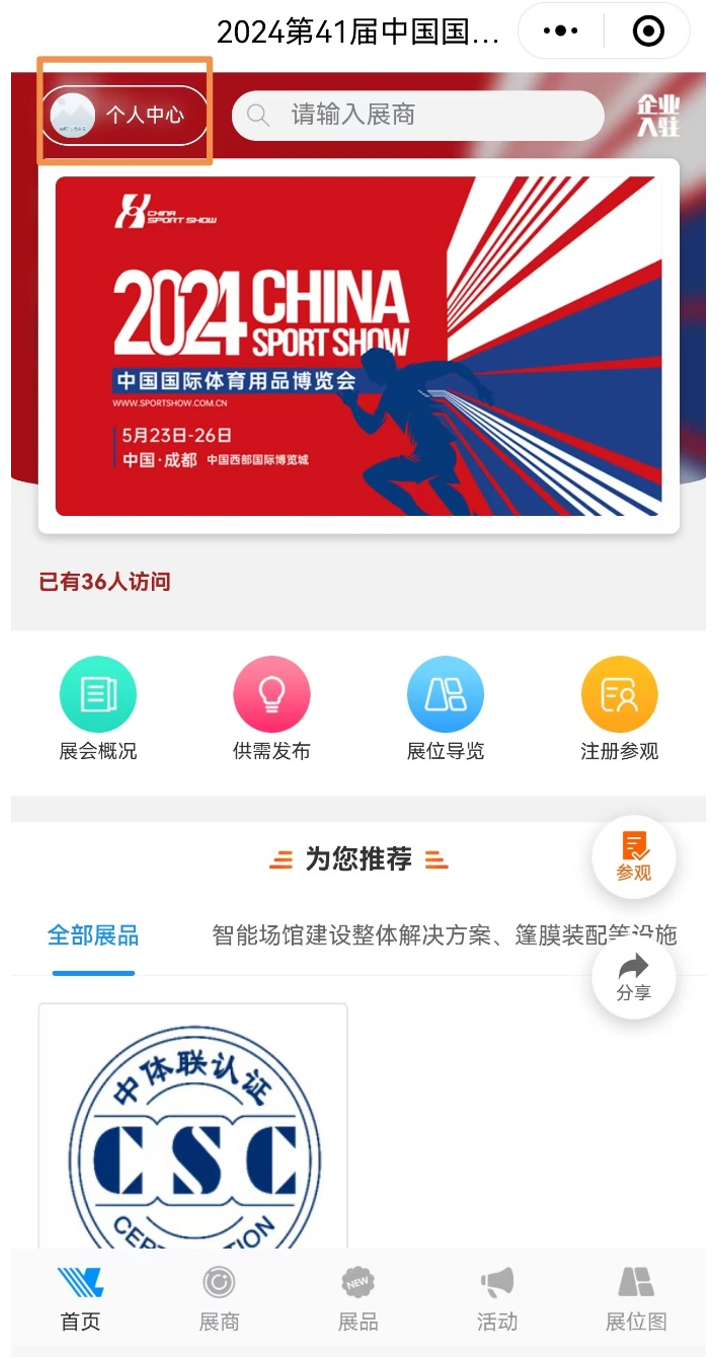Open the mini program more-options menu
The image size is (719, 1365).
pyautogui.click(x=560, y=31)
